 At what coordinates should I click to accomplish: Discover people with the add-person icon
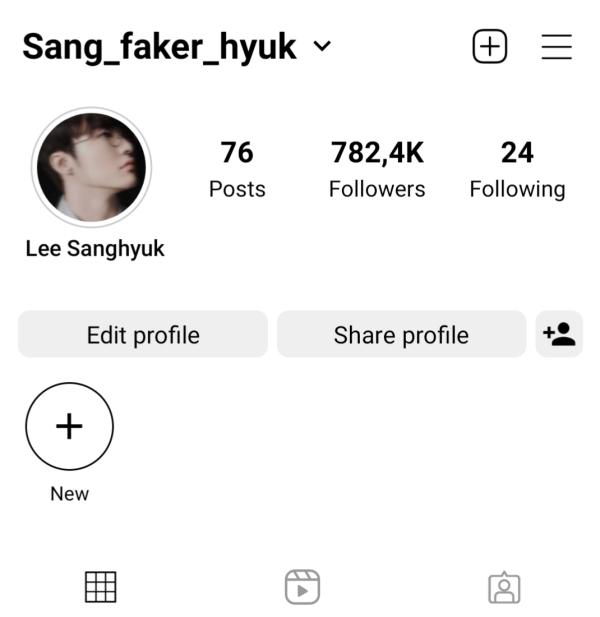(x=559, y=335)
